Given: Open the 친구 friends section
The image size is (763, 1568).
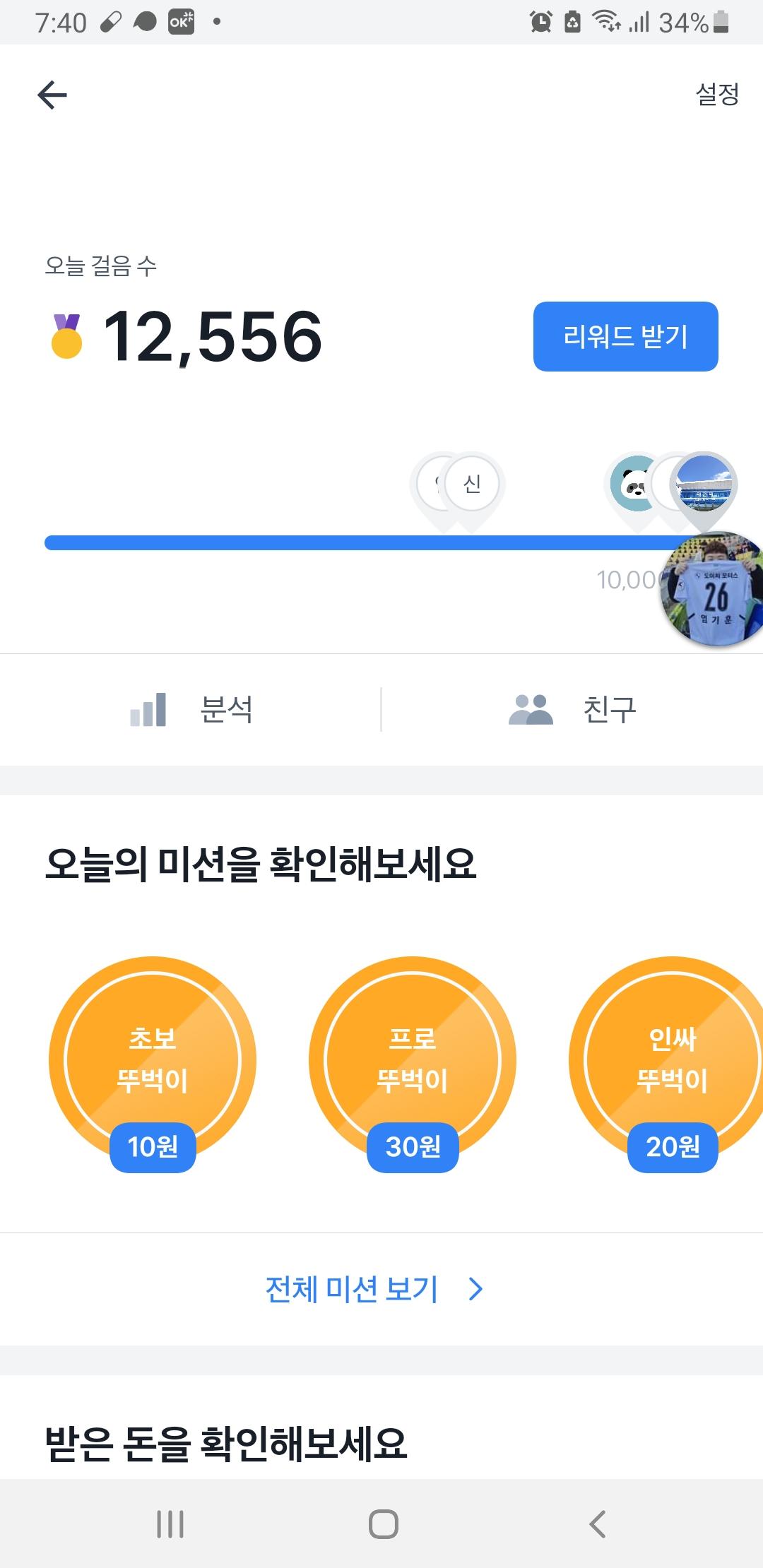Looking at the screenshot, I should pyautogui.click(x=572, y=709).
